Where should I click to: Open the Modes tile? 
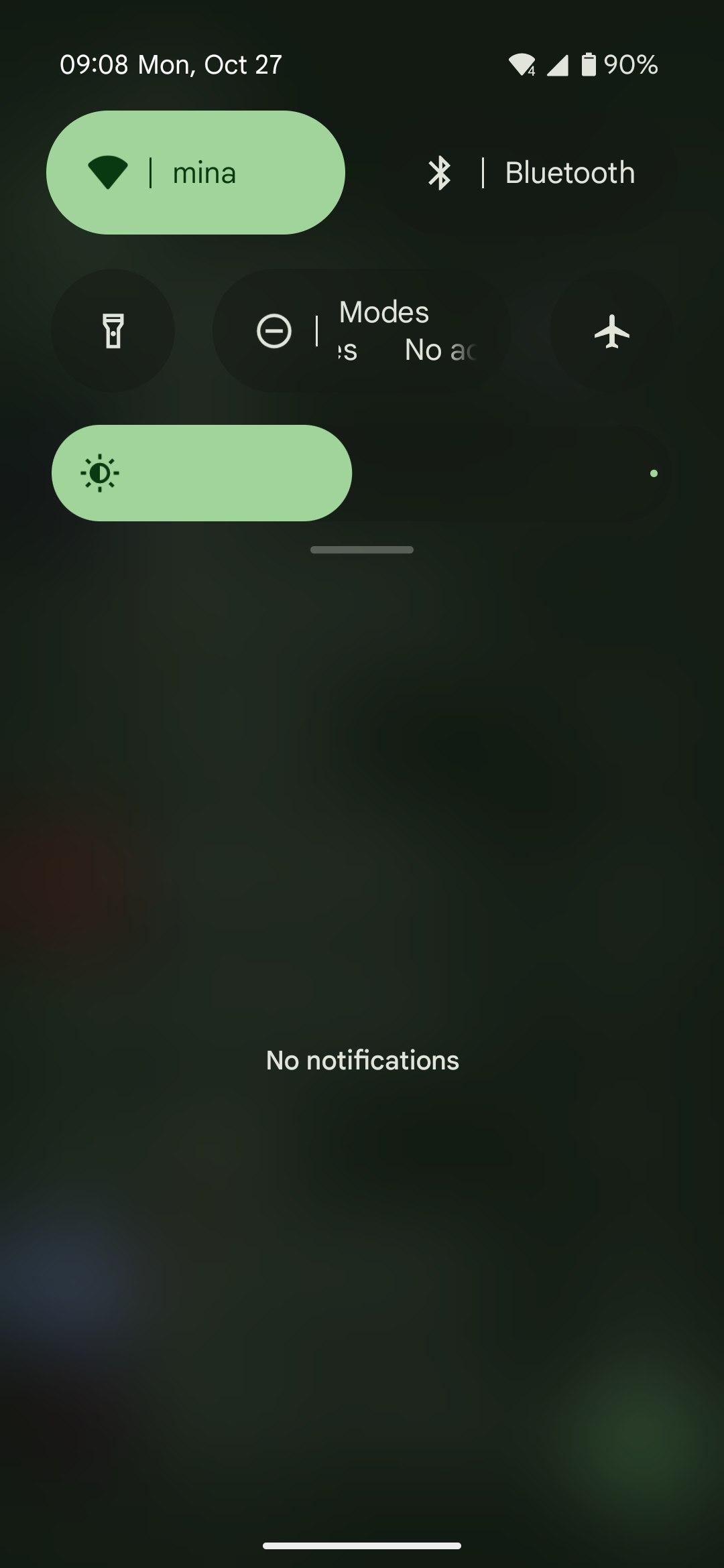click(x=362, y=331)
